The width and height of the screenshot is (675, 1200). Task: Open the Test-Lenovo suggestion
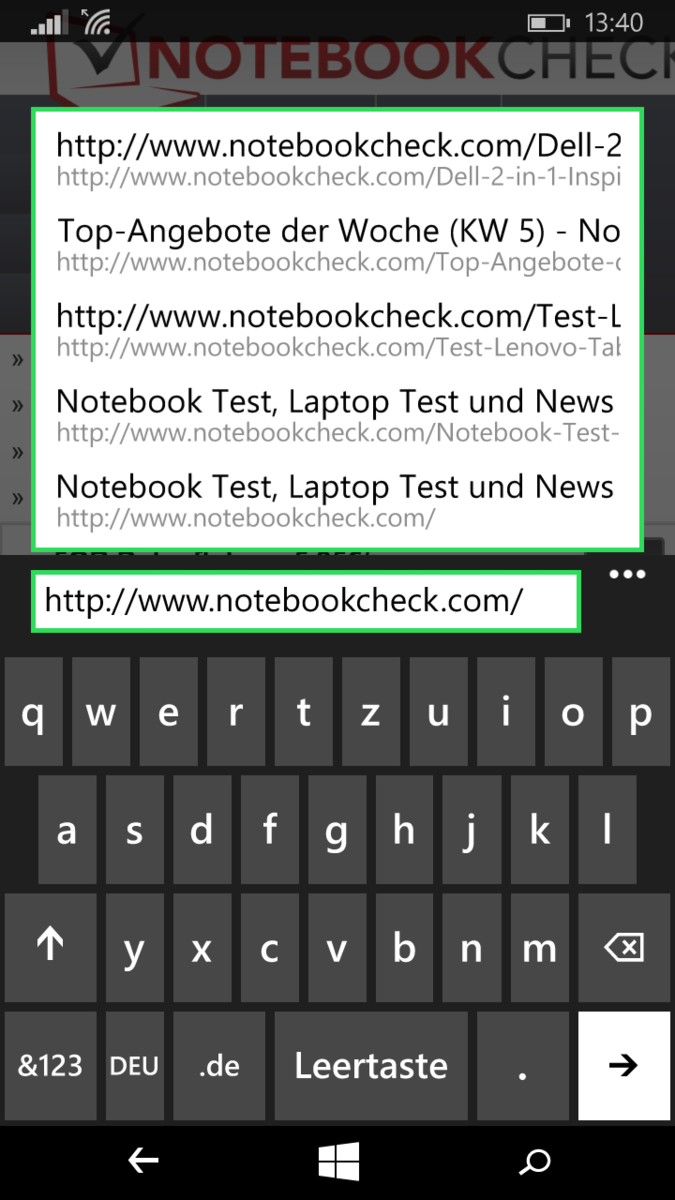click(x=337, y=330)
